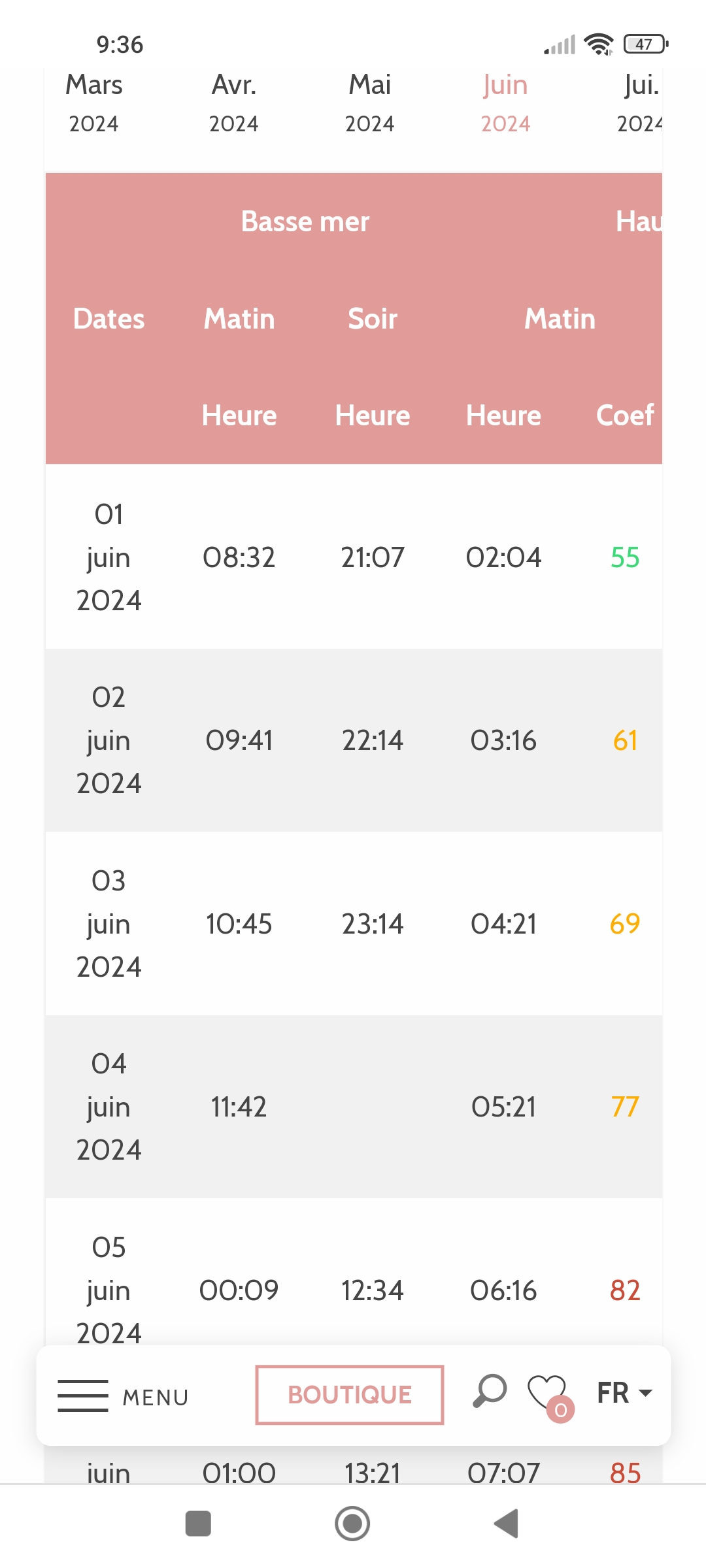Image resolution: width=706 pixels, height=1568 pixels.
Task: Switch to the Jui. 2024 month tab
Action: (640, 103)
